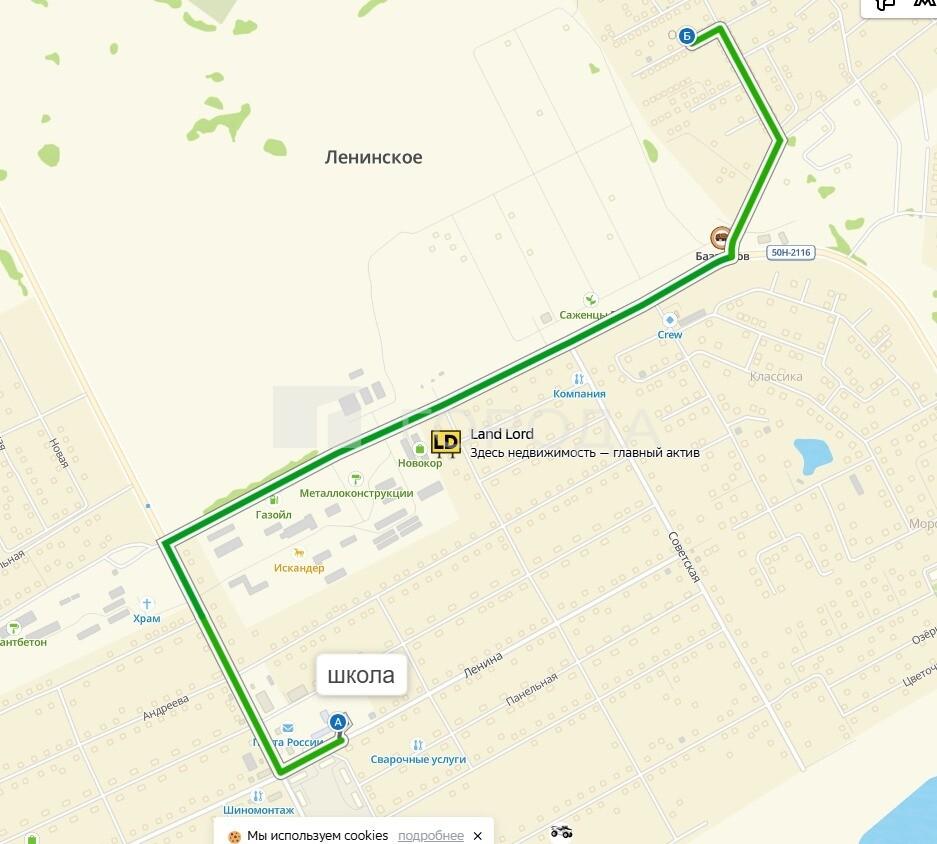937x844 pixels.
Task: Open the Crew place marker
Action: [670, 320]
